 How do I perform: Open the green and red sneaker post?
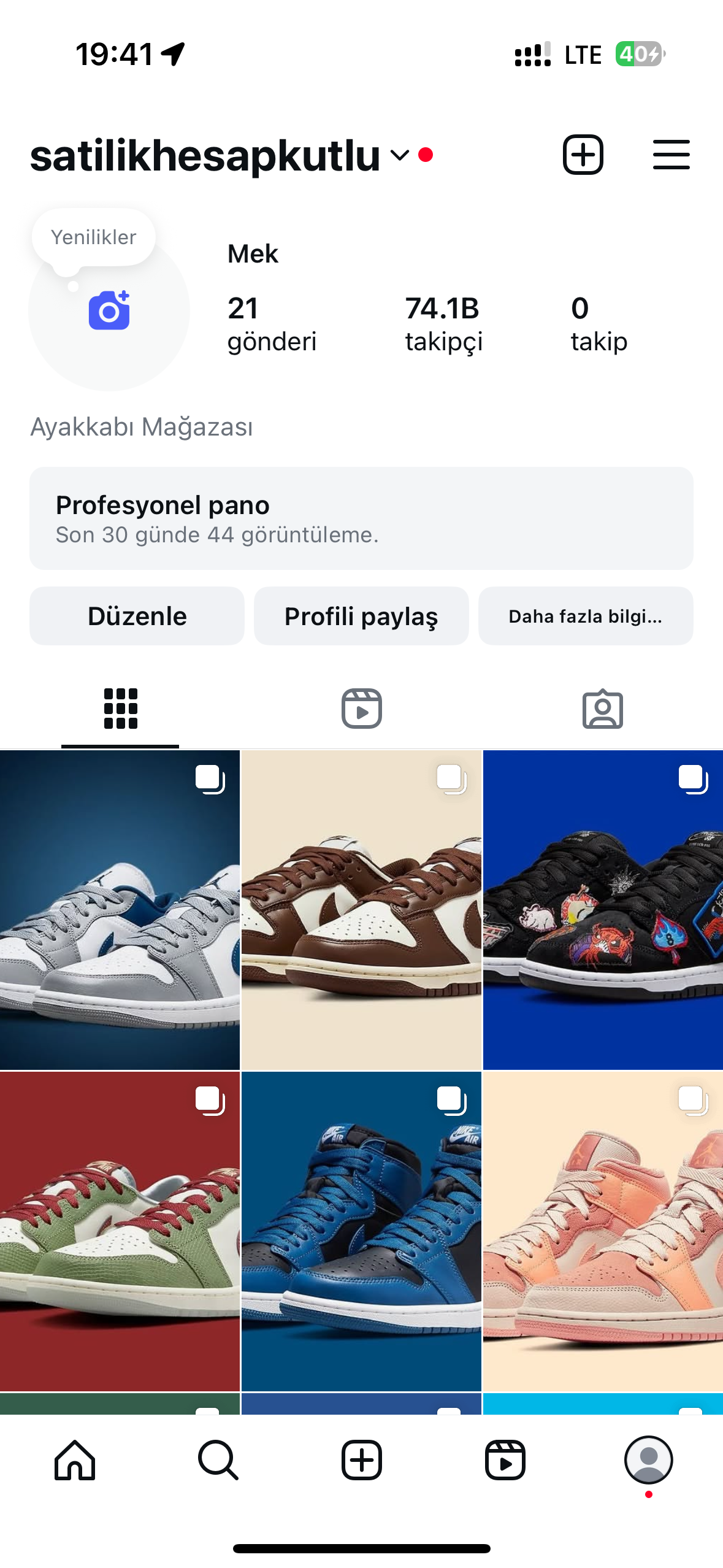[x=120, y=1231]
